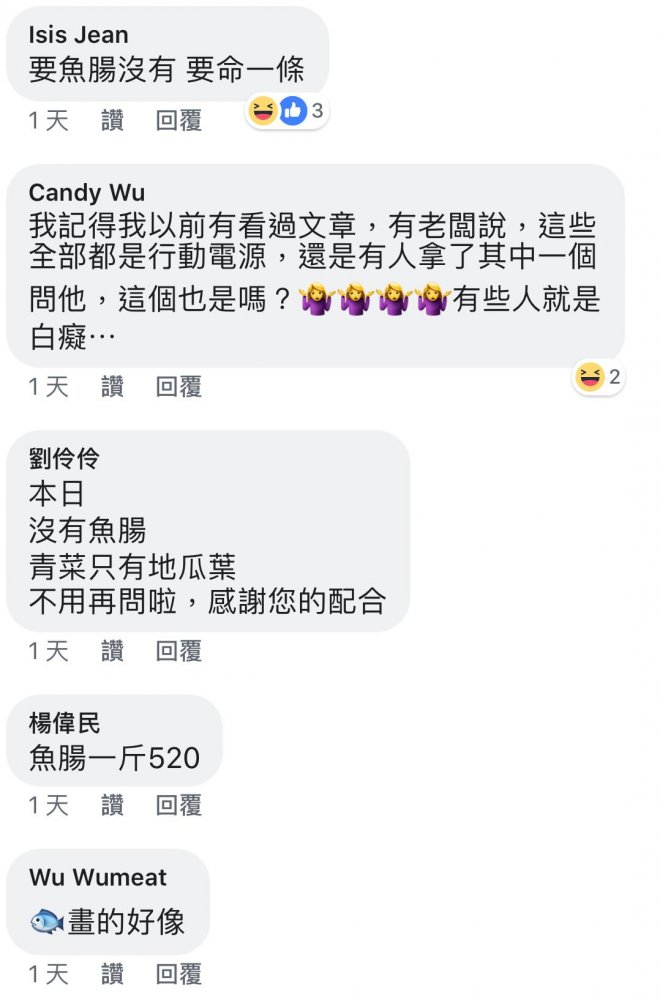Reply to 楊偉民's comment

(179, 805)
